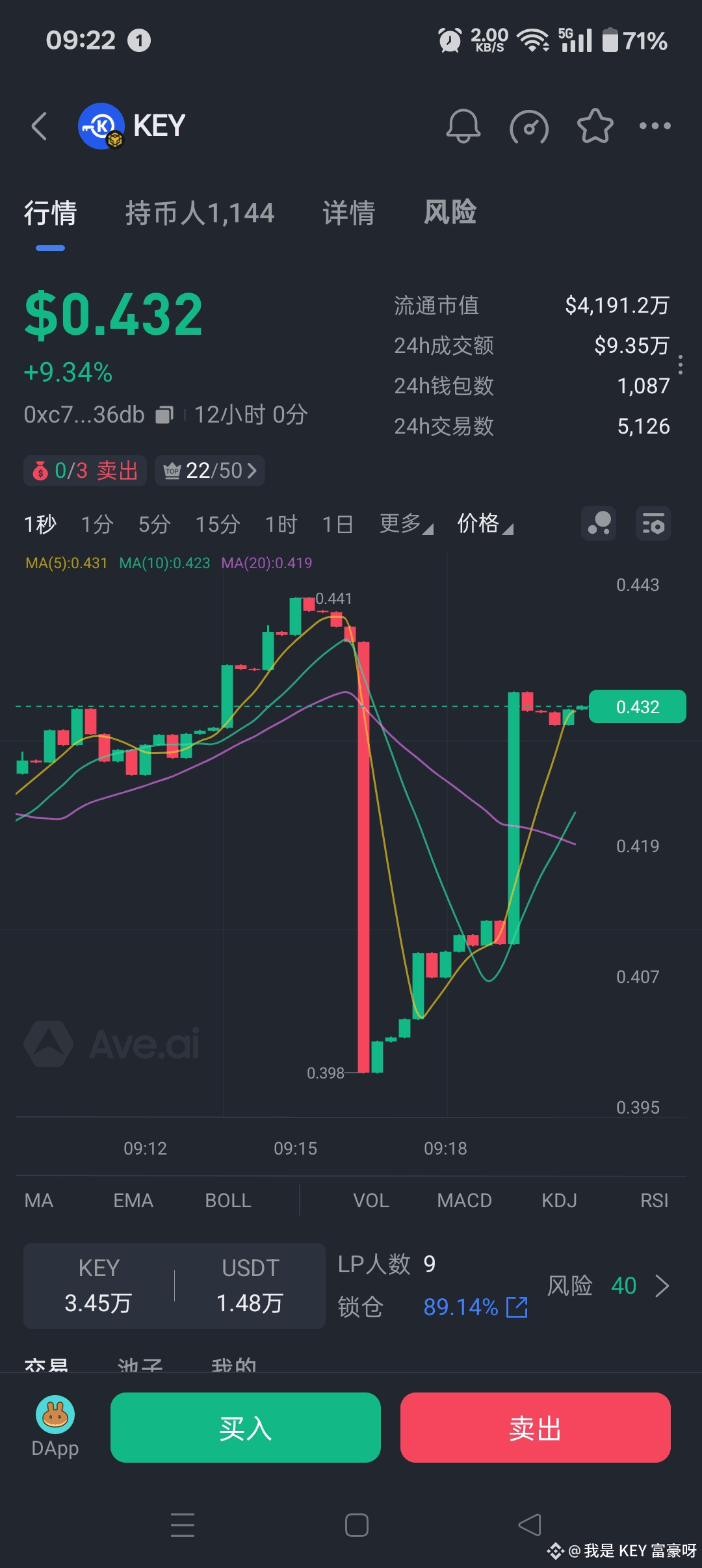This screenshot has height=1568, width=702.
Task: Open the 详情 details tab
Action: (348, 213)
